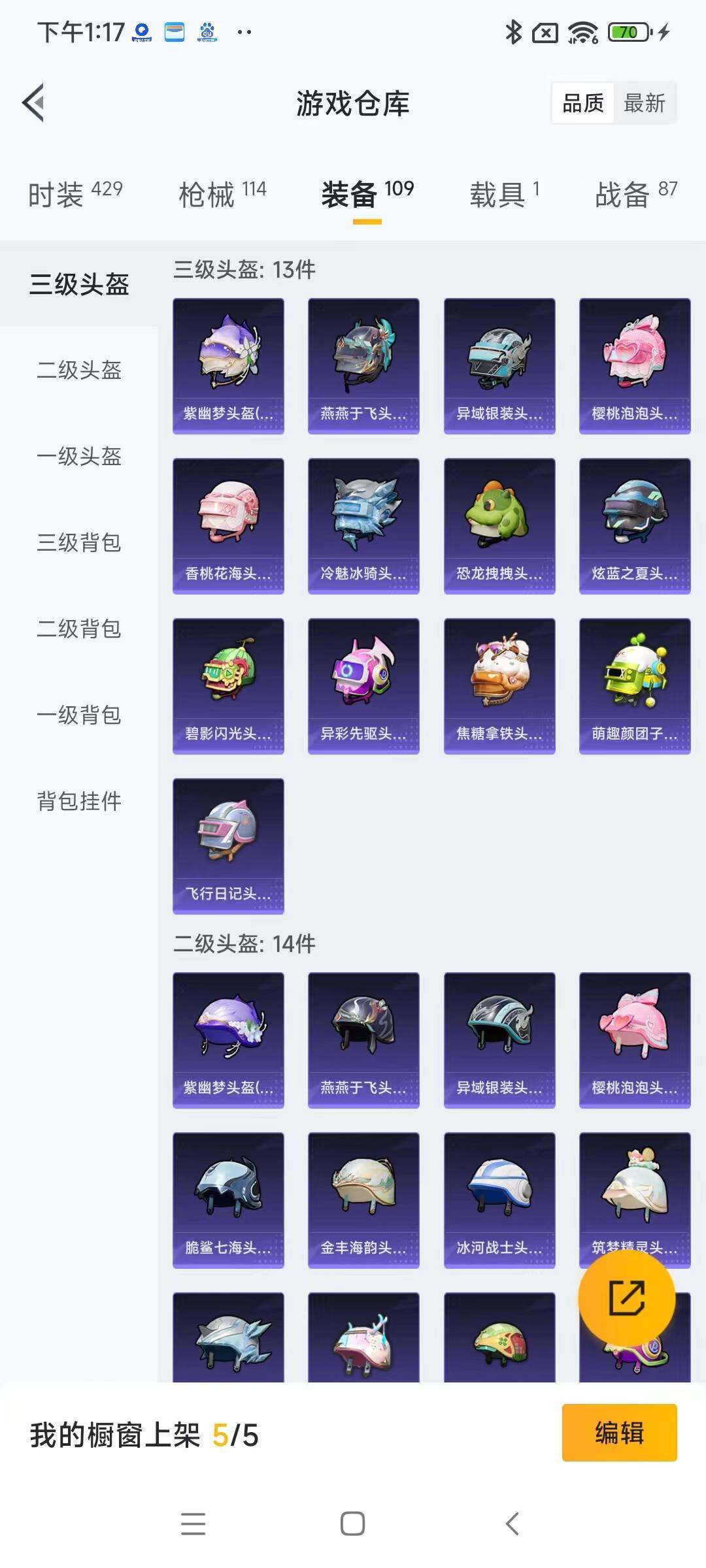View the 冷魅冰骑头盔 item
This screenshot has width=706, height=1568.
point(363,525)
